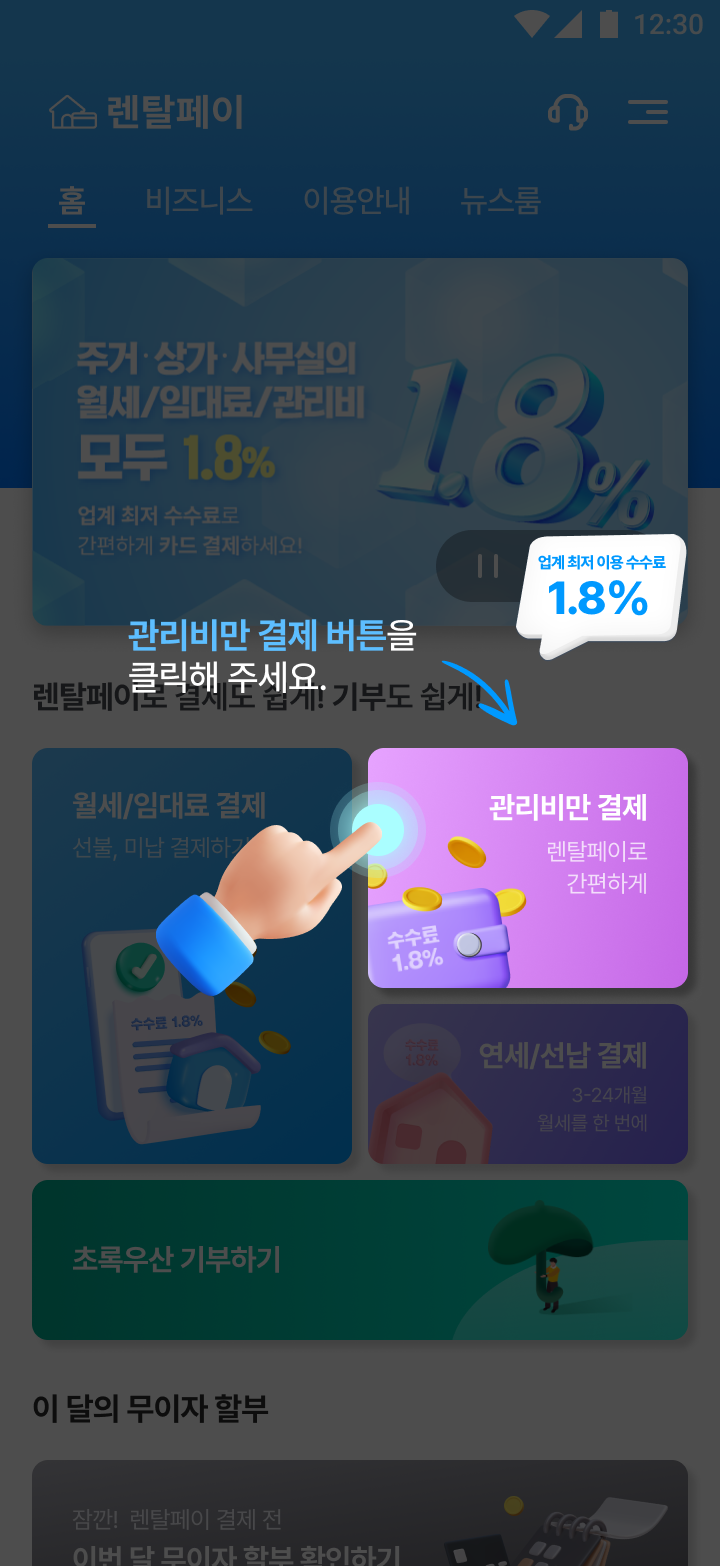Select the 홈 tab
Image resolution: width=720 pixels, height=1566 pixels.
(72, 201)
